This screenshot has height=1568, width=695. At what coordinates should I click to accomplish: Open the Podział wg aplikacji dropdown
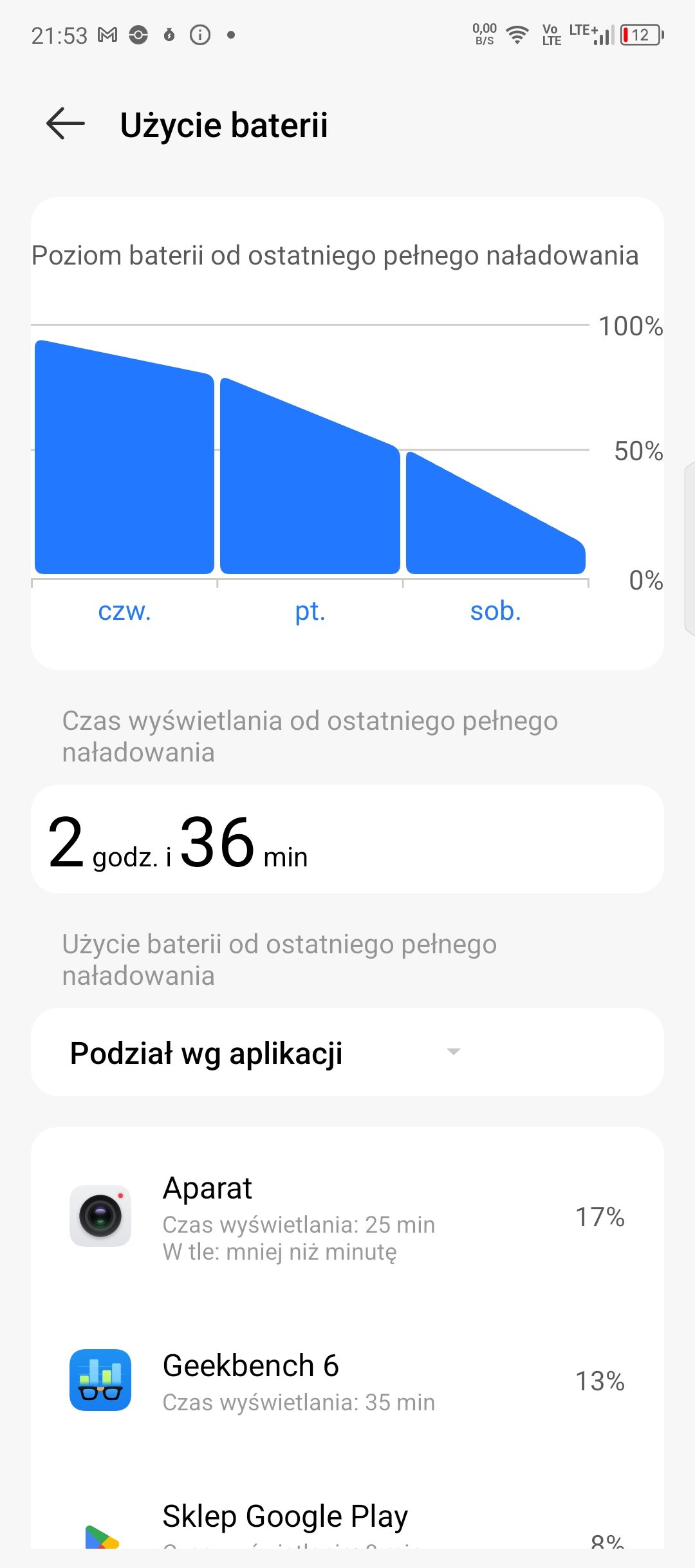(347, 1052)
